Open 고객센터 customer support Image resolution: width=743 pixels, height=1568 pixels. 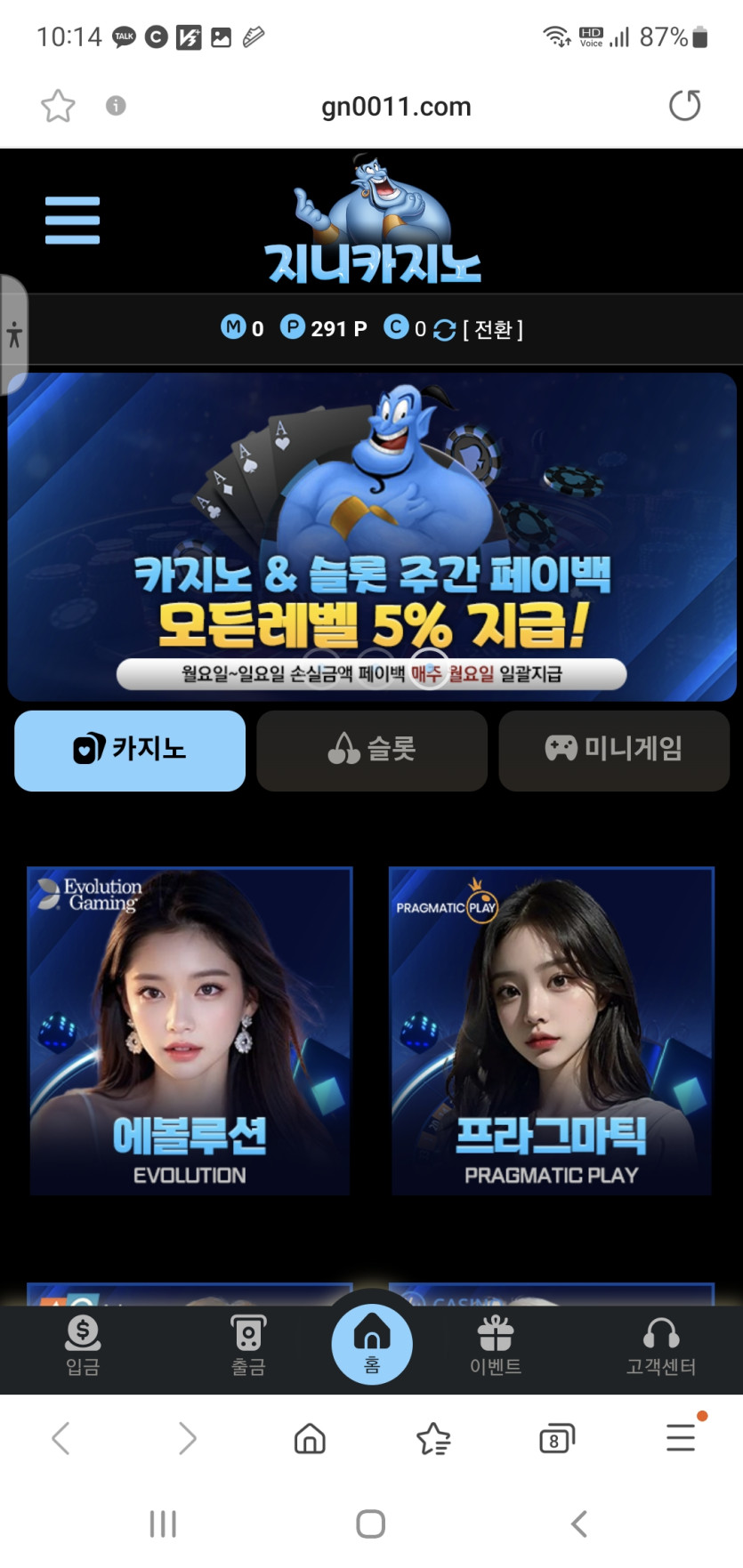coord(660,1346)
